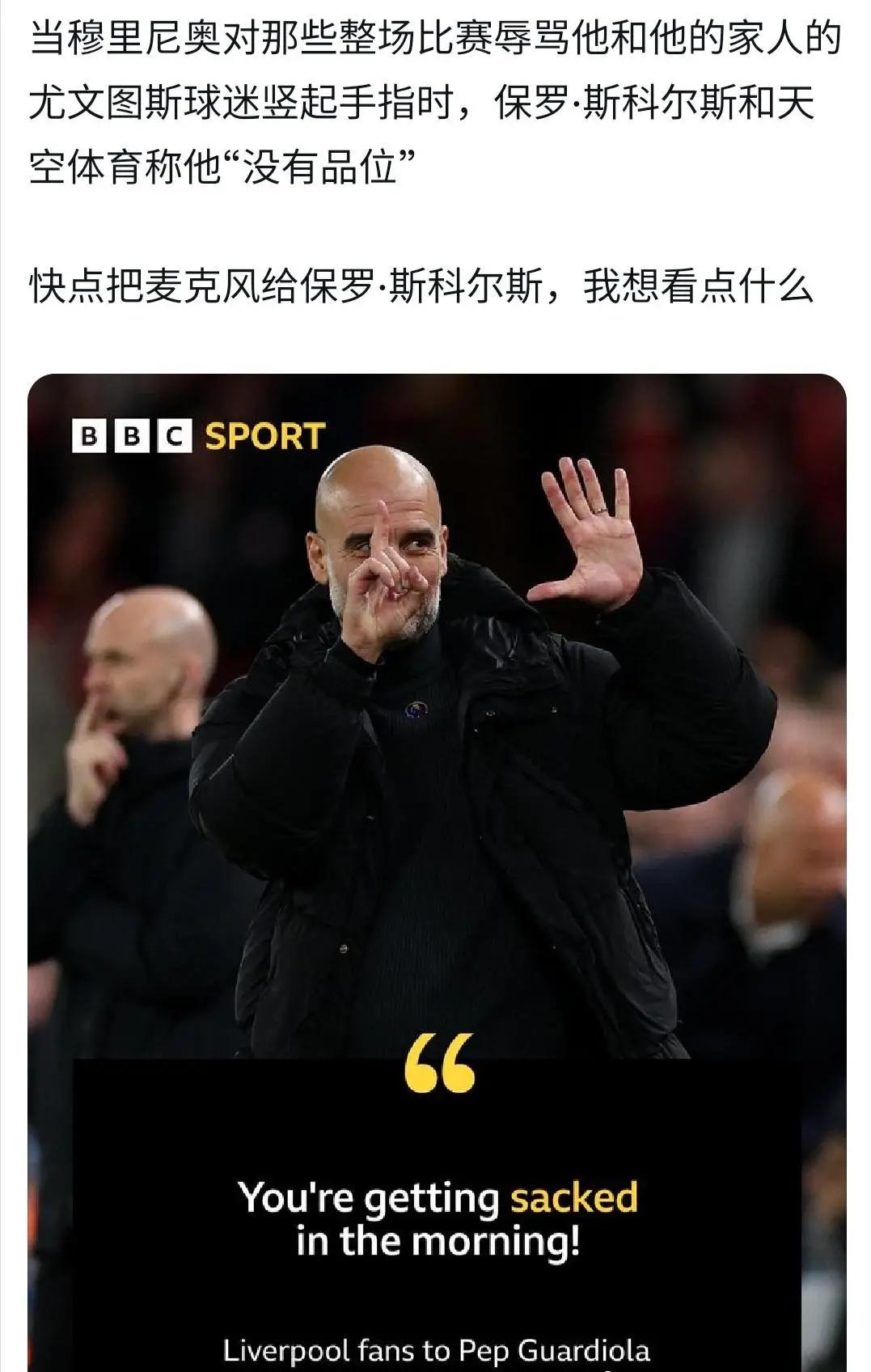Open the BBC Sport image in the post
This screenshot has height=1372, width=871.
click(437, 809)
